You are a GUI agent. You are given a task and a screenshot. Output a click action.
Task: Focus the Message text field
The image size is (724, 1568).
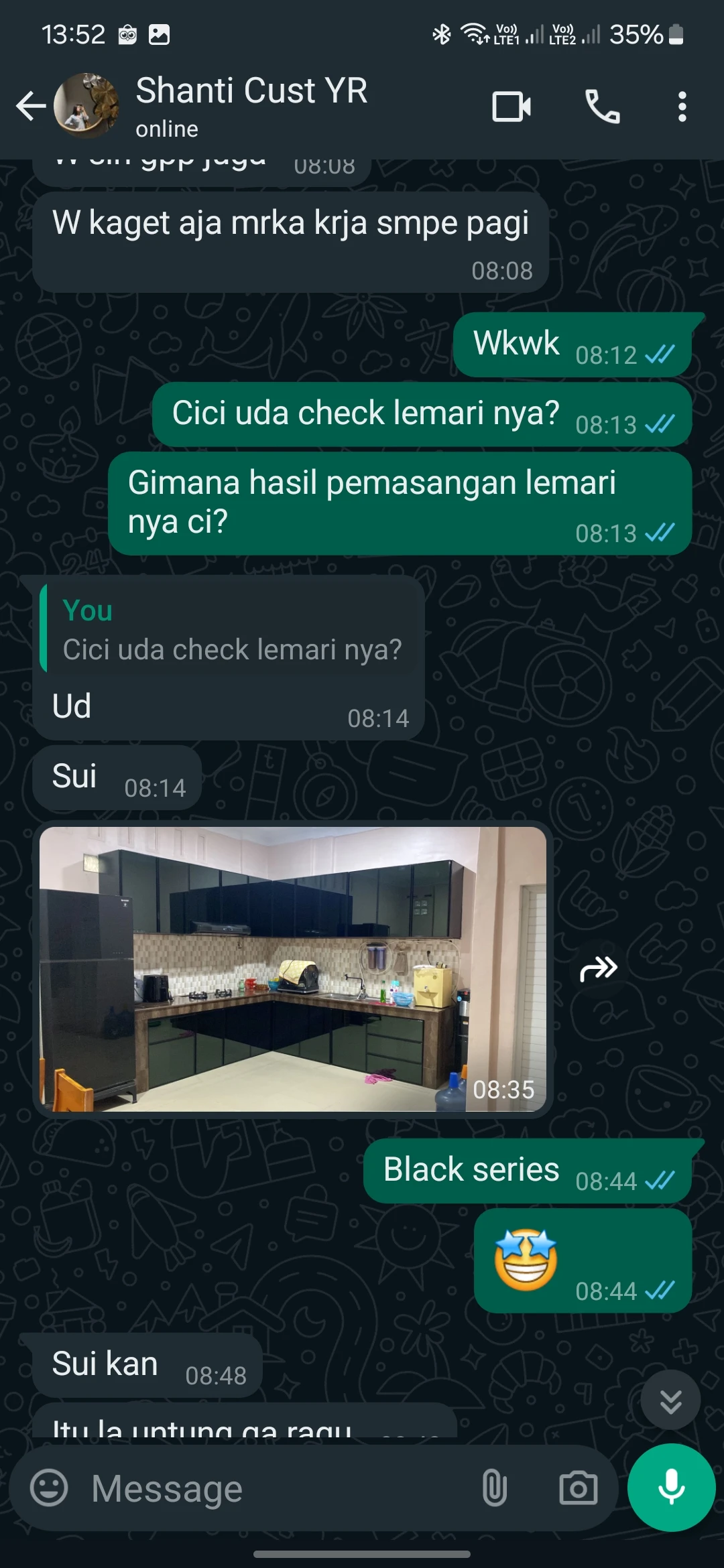[268, 1488]
